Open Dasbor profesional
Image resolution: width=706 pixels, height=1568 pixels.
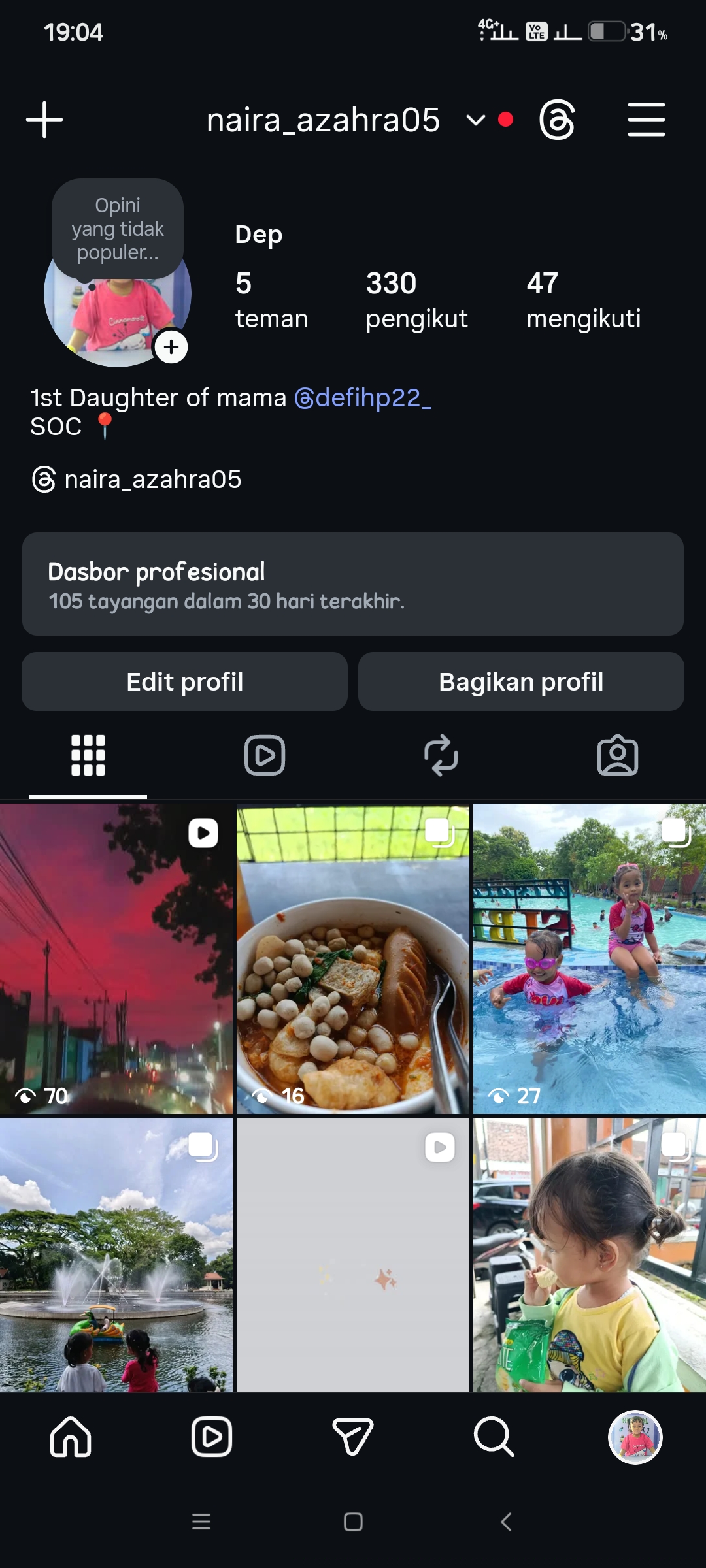[353, 584]
